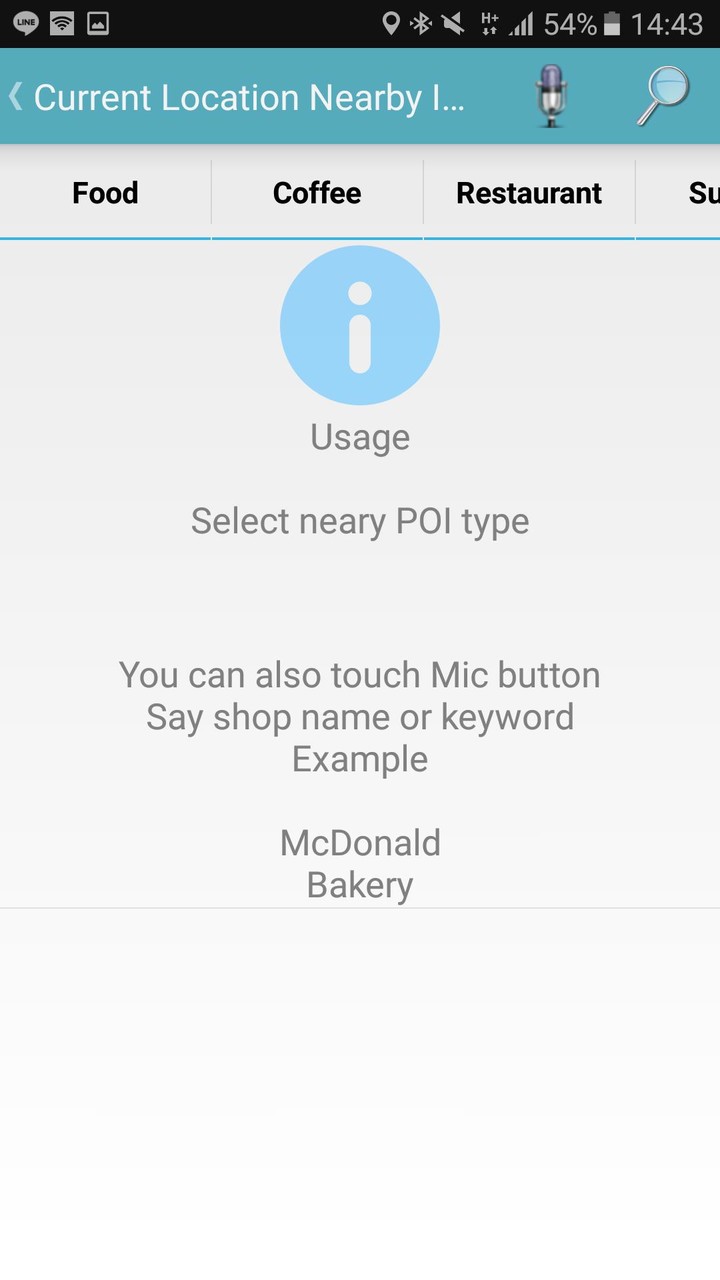Image resolution: width=720 pixels, height=1280 pixels.
Task: Select the Food tab
Action: pos(104,192)
